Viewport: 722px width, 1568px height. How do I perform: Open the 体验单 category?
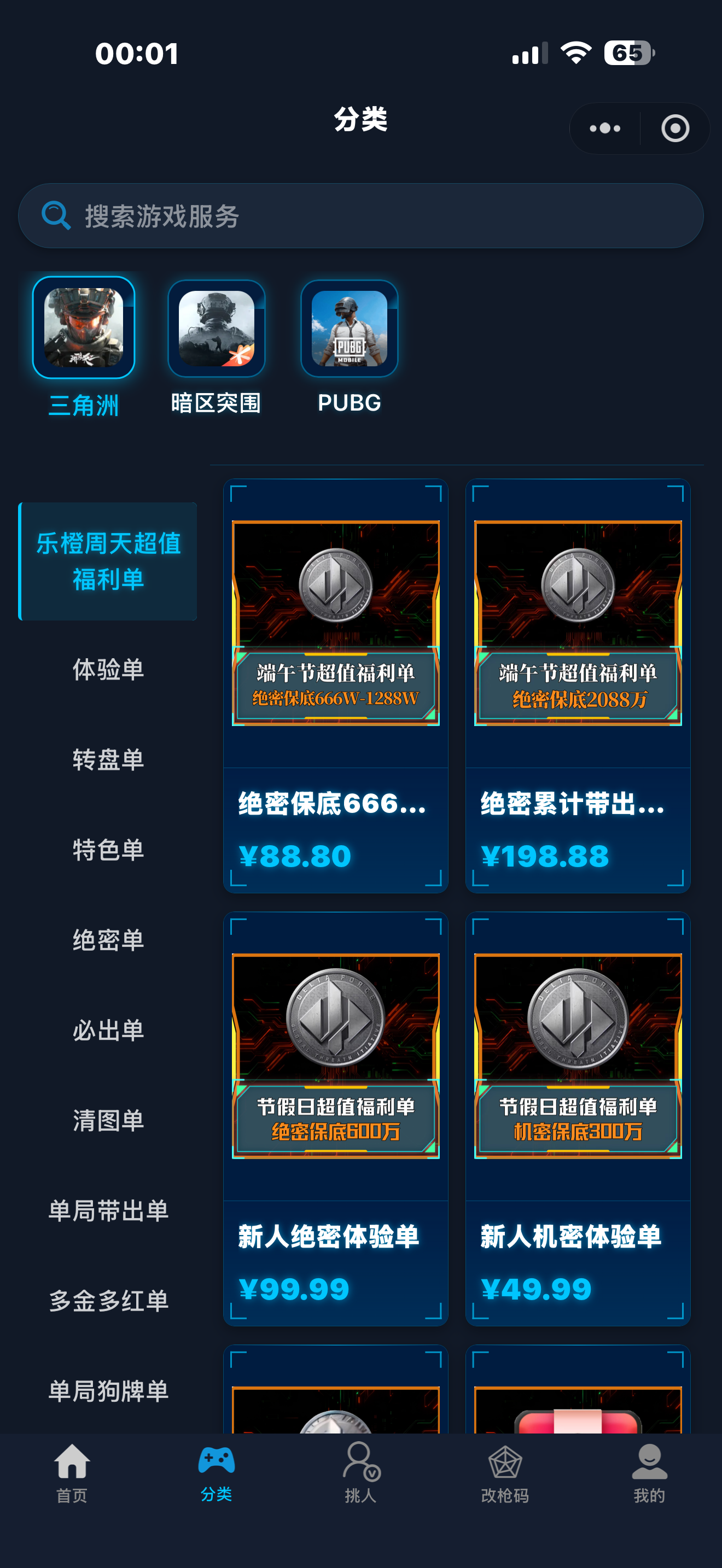[x=108, y=670]
